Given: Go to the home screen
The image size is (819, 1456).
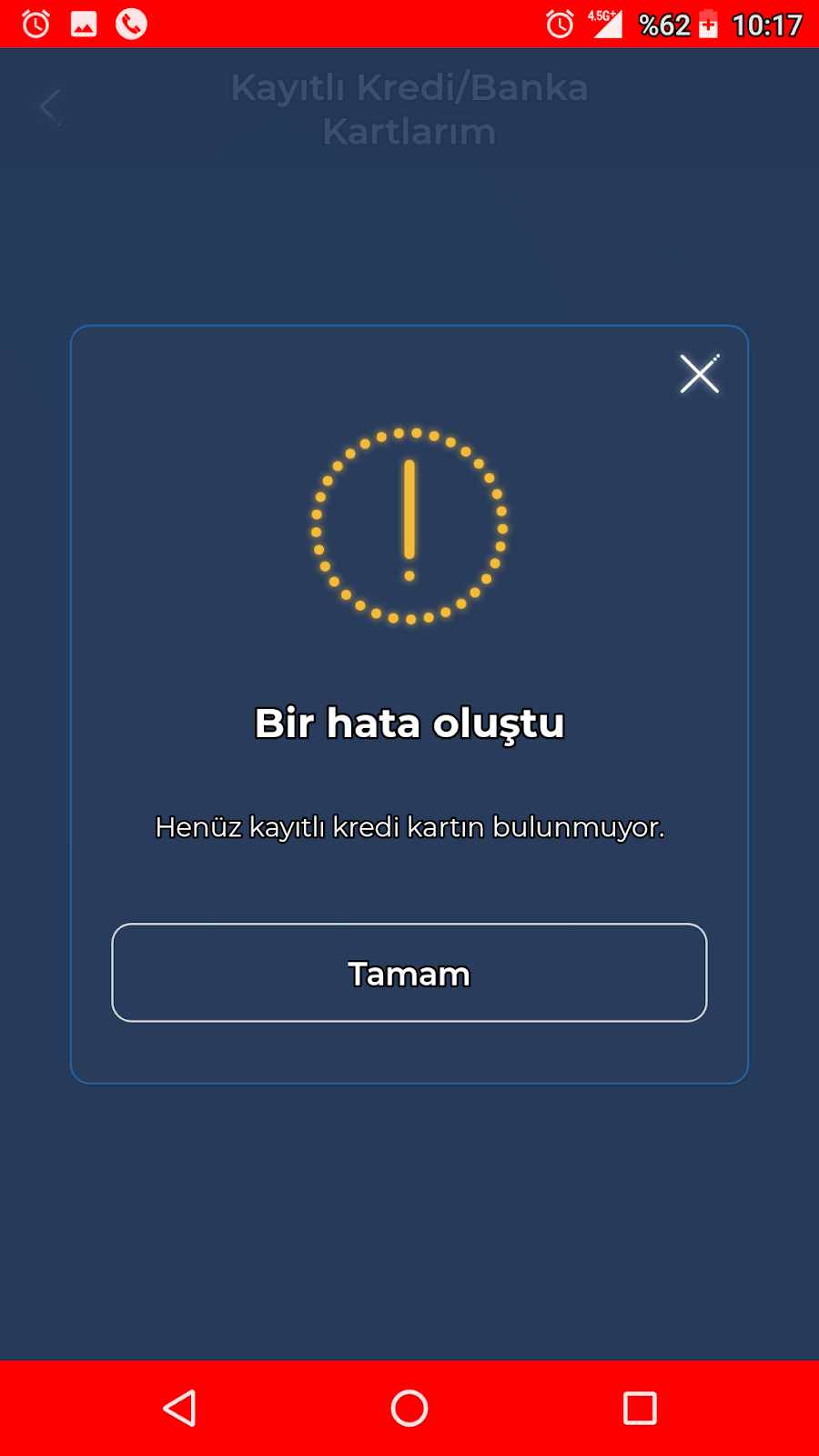Looking at the screenshot, I should tap(409, 1408).
